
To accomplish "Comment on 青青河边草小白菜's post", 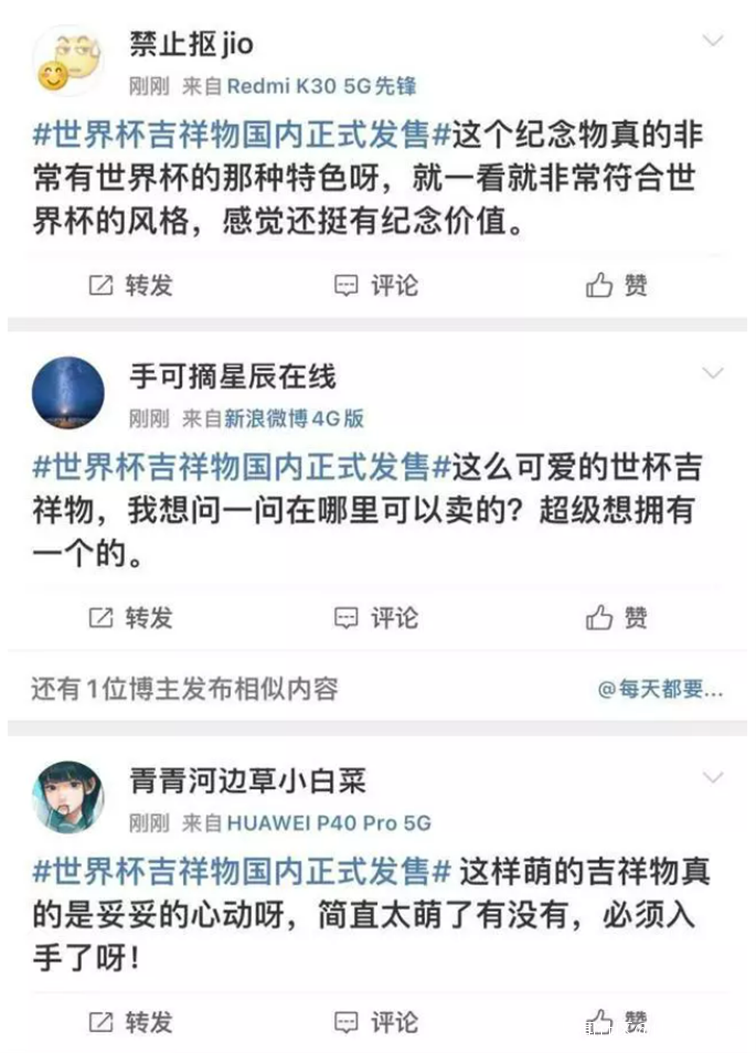I will point(376,1022).
